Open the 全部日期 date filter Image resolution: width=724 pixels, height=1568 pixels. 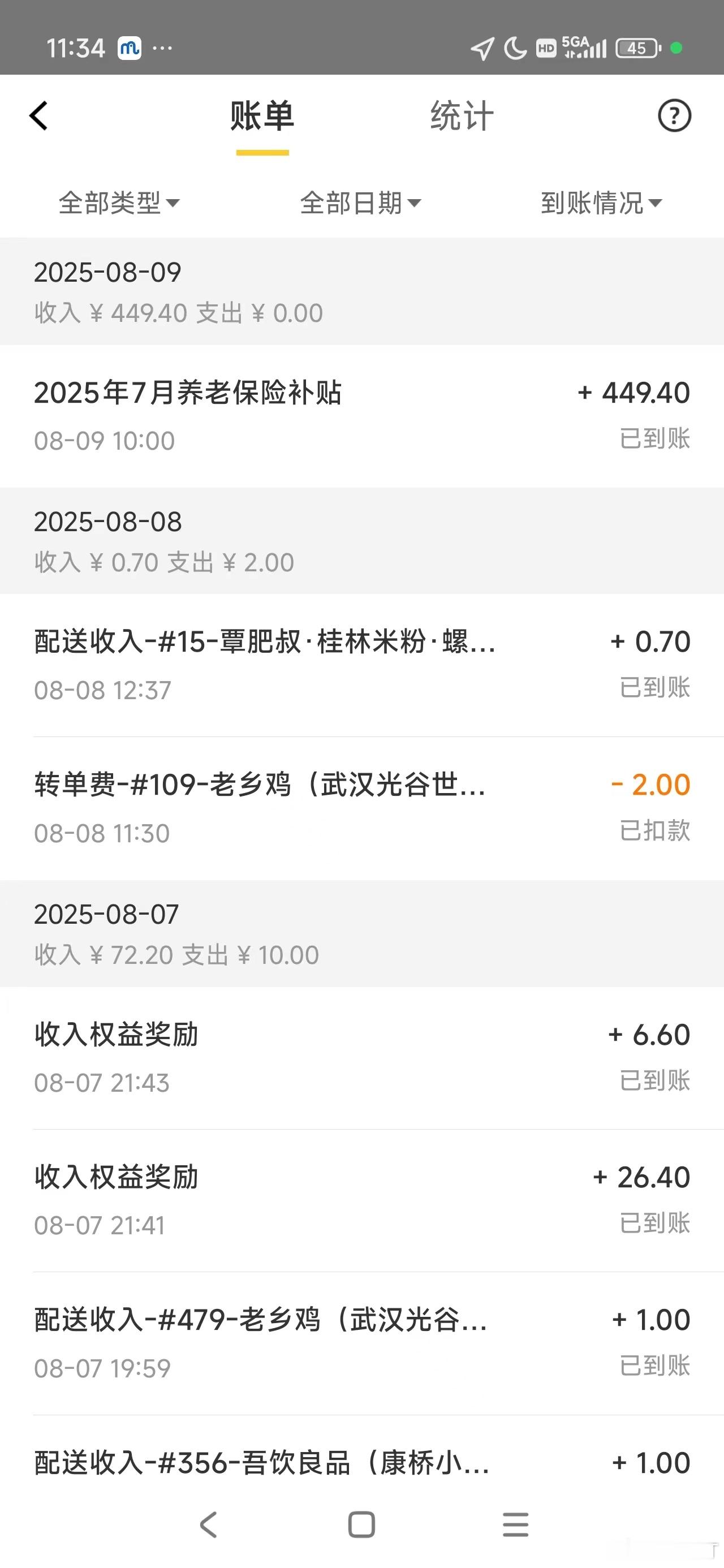(x=360, y=203)
